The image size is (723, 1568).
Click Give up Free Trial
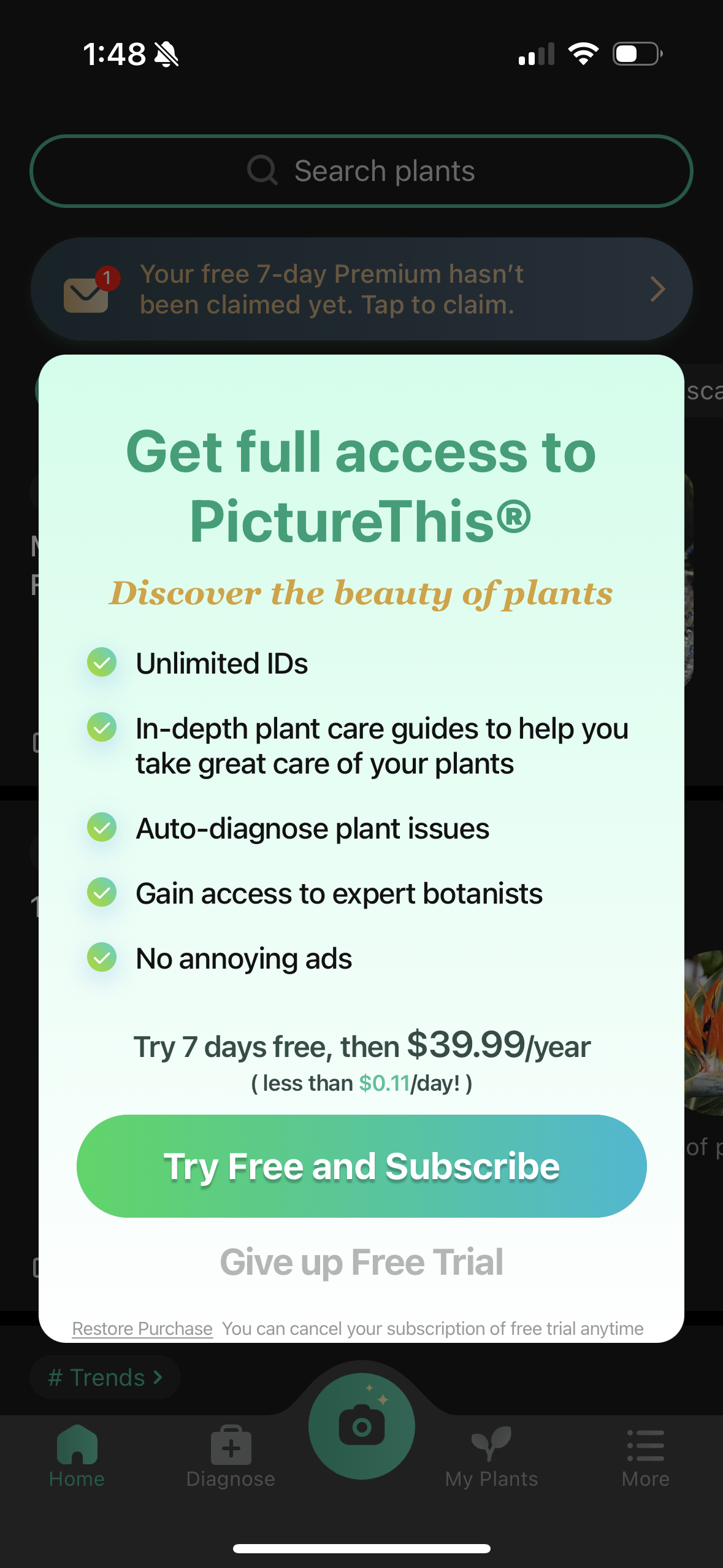tap(361, 1262)
